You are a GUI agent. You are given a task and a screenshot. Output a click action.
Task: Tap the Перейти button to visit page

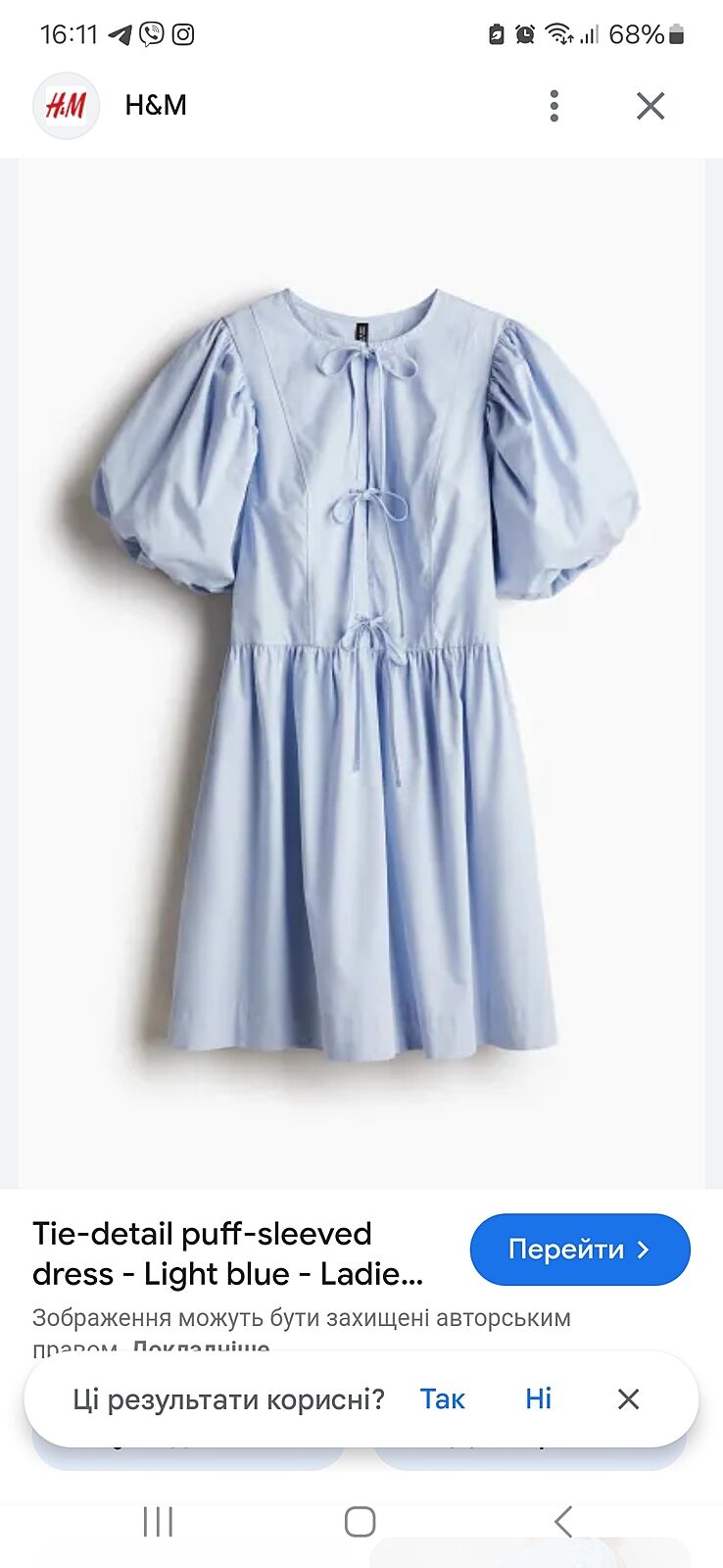(580, 1249)
